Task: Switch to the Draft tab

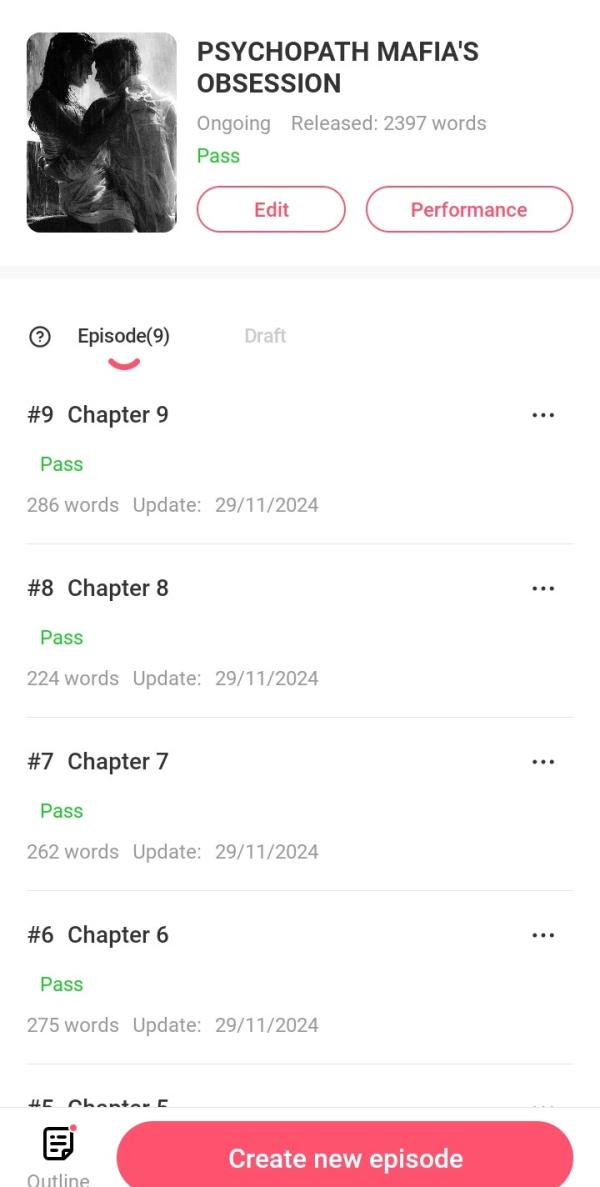Action: (x=265, y=336)
